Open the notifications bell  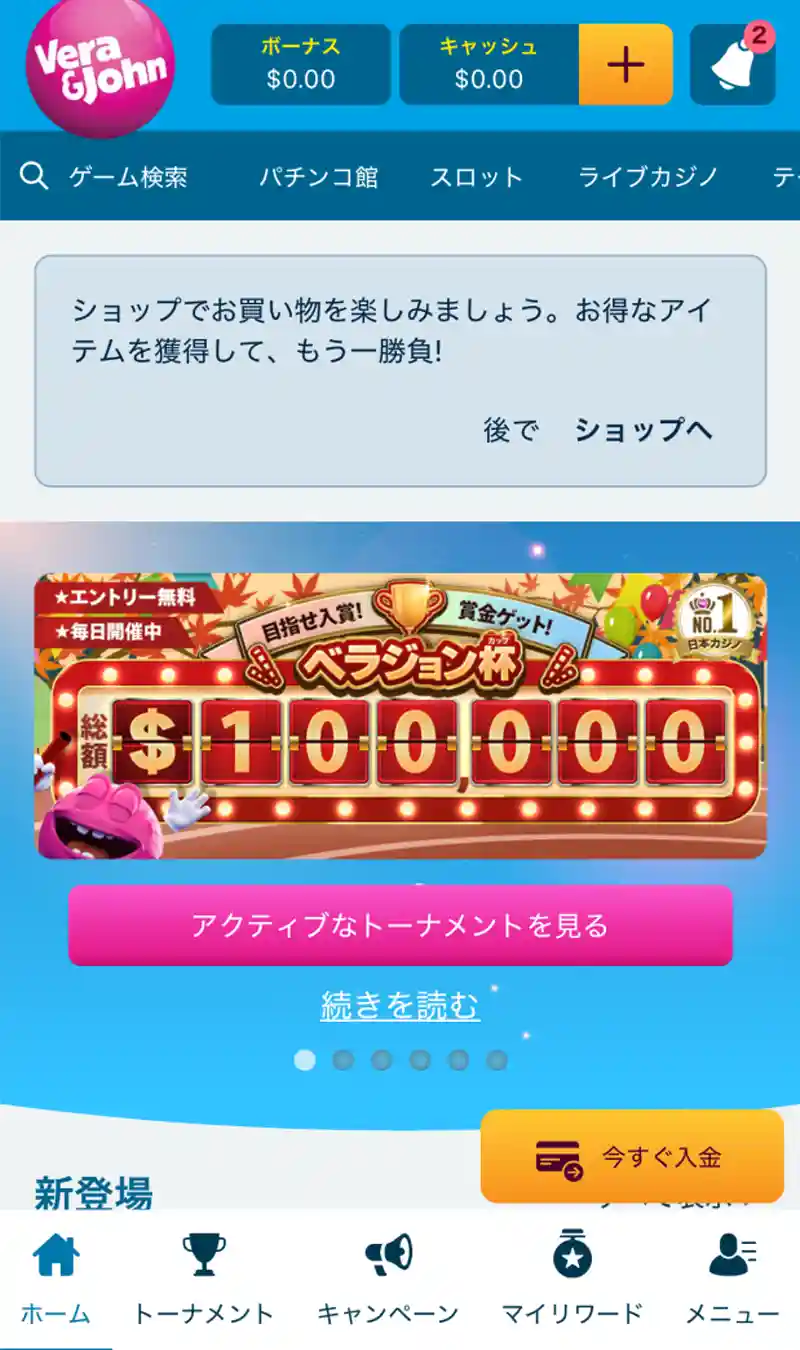click(732, 65)
